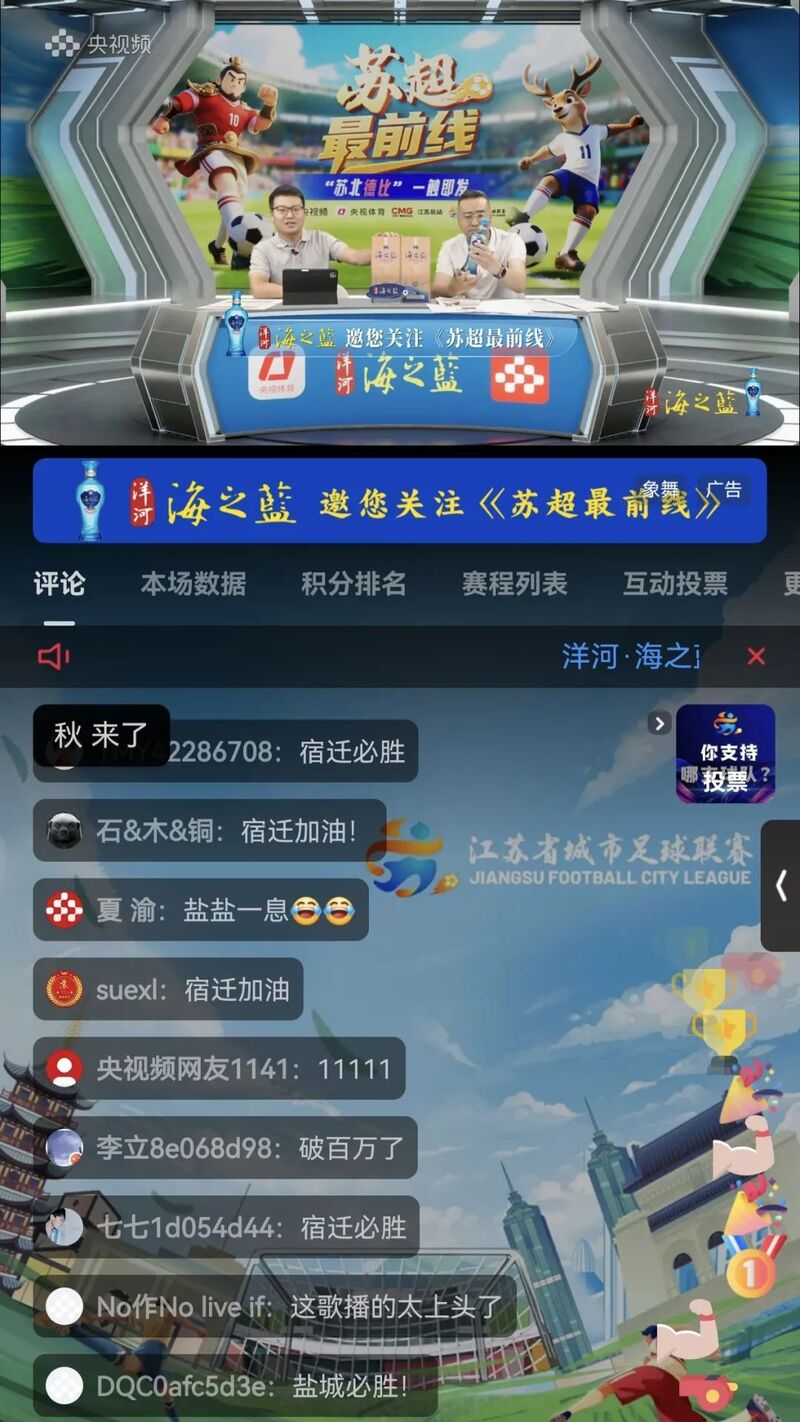Tap the live video player
This screenshot has height=1422, width=800.
[x=400, y=222]
